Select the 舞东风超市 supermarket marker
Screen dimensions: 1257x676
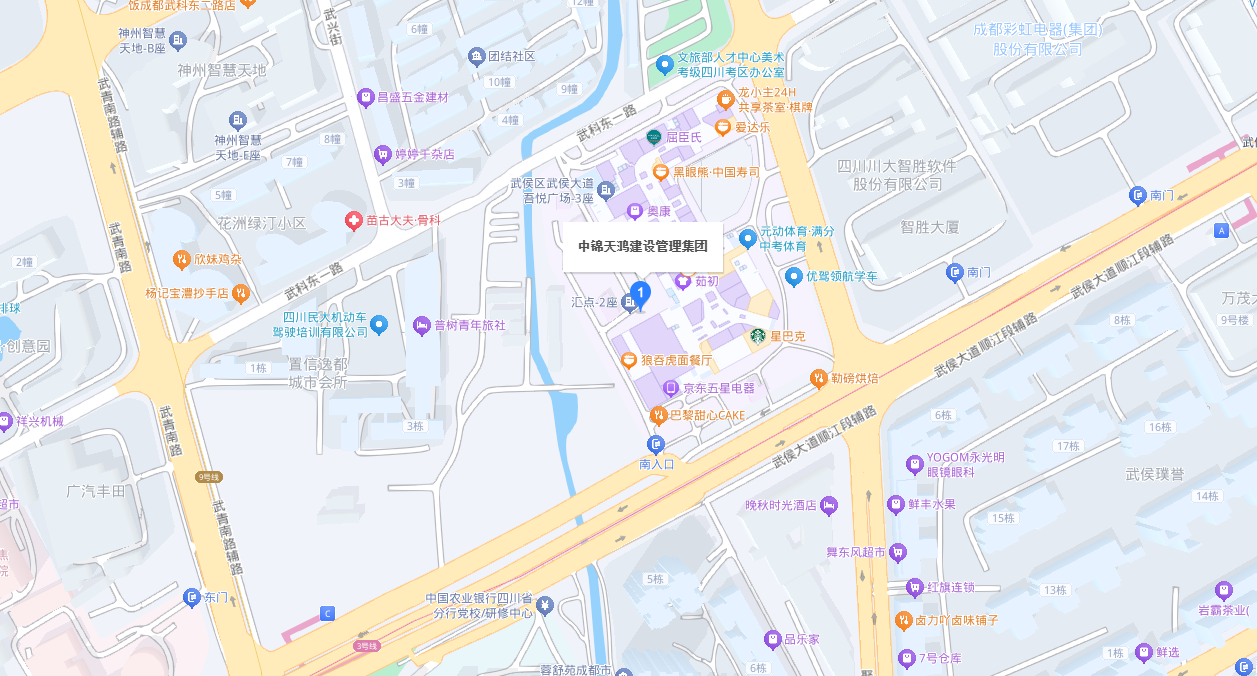(898, 552)
